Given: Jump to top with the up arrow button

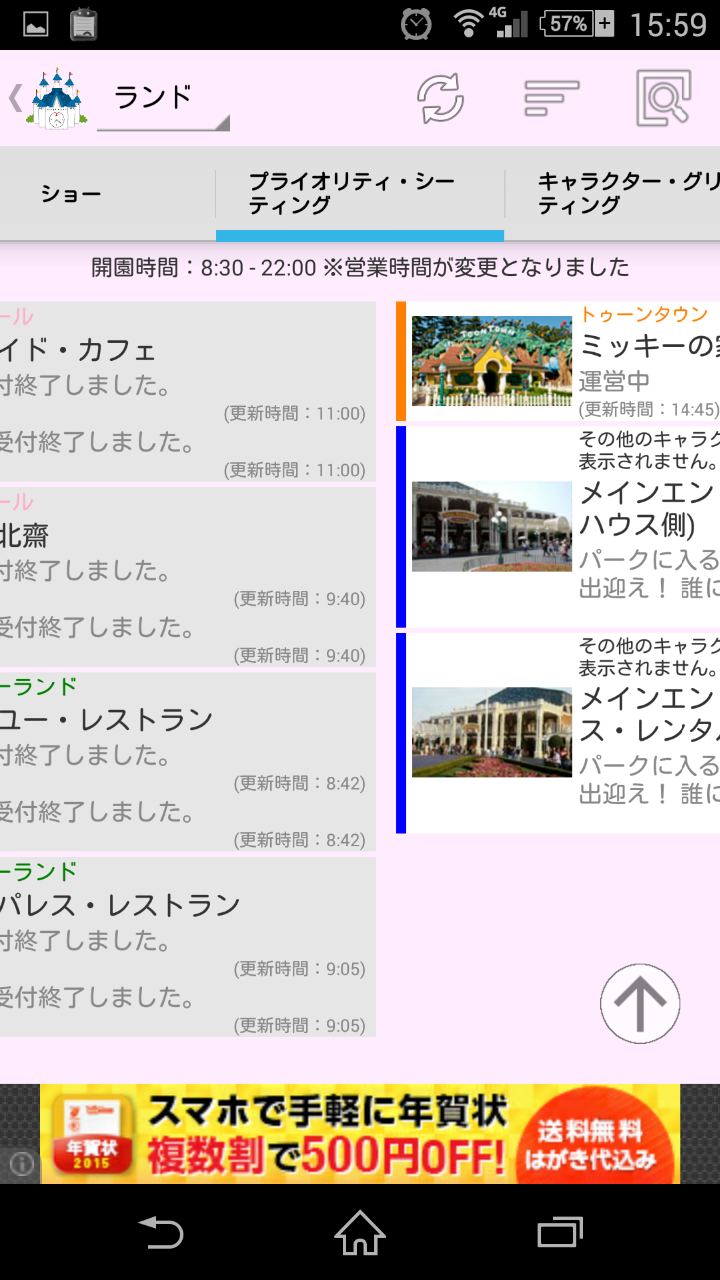Looking at the screenshot, I should pyautogui.click(x=640, y=1003).
